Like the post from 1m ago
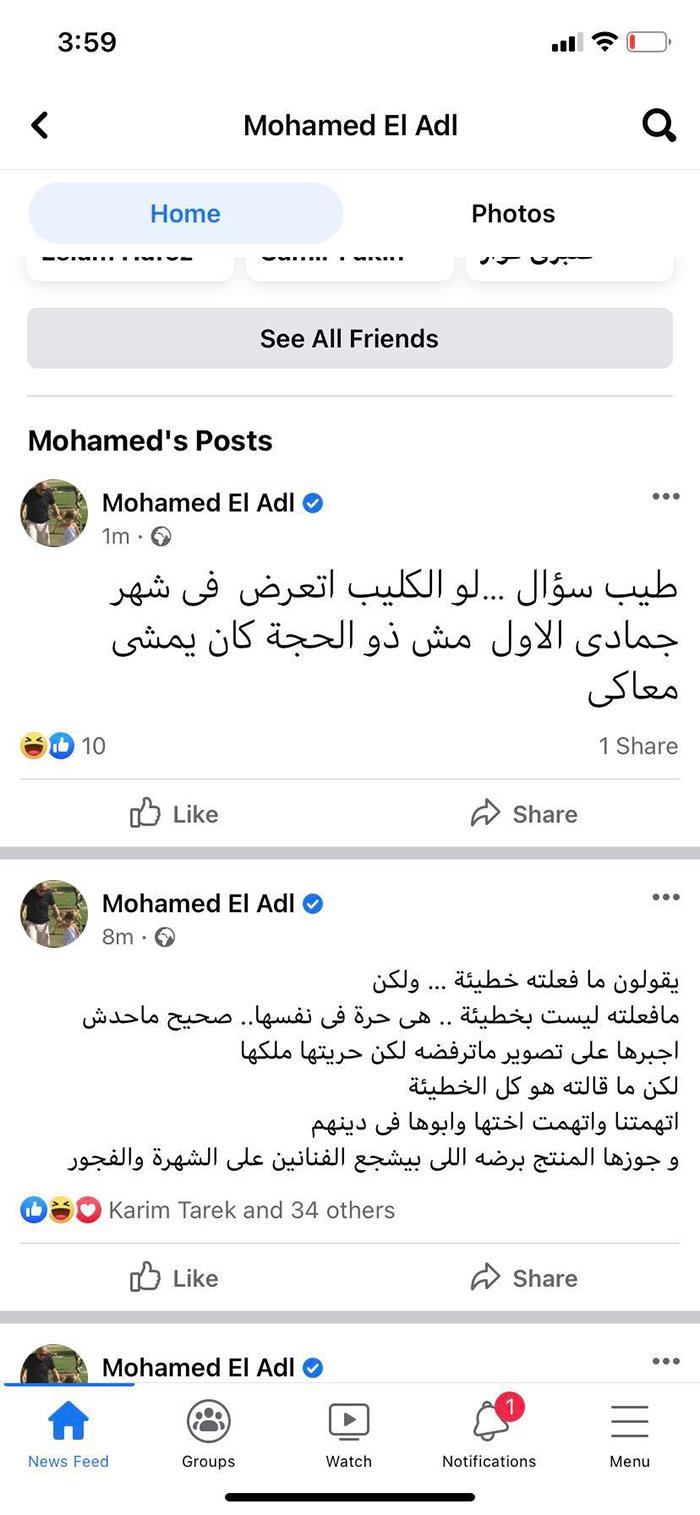Viewport: 700px width, 1515px height. pyautogui.click(x=175, y=814)
